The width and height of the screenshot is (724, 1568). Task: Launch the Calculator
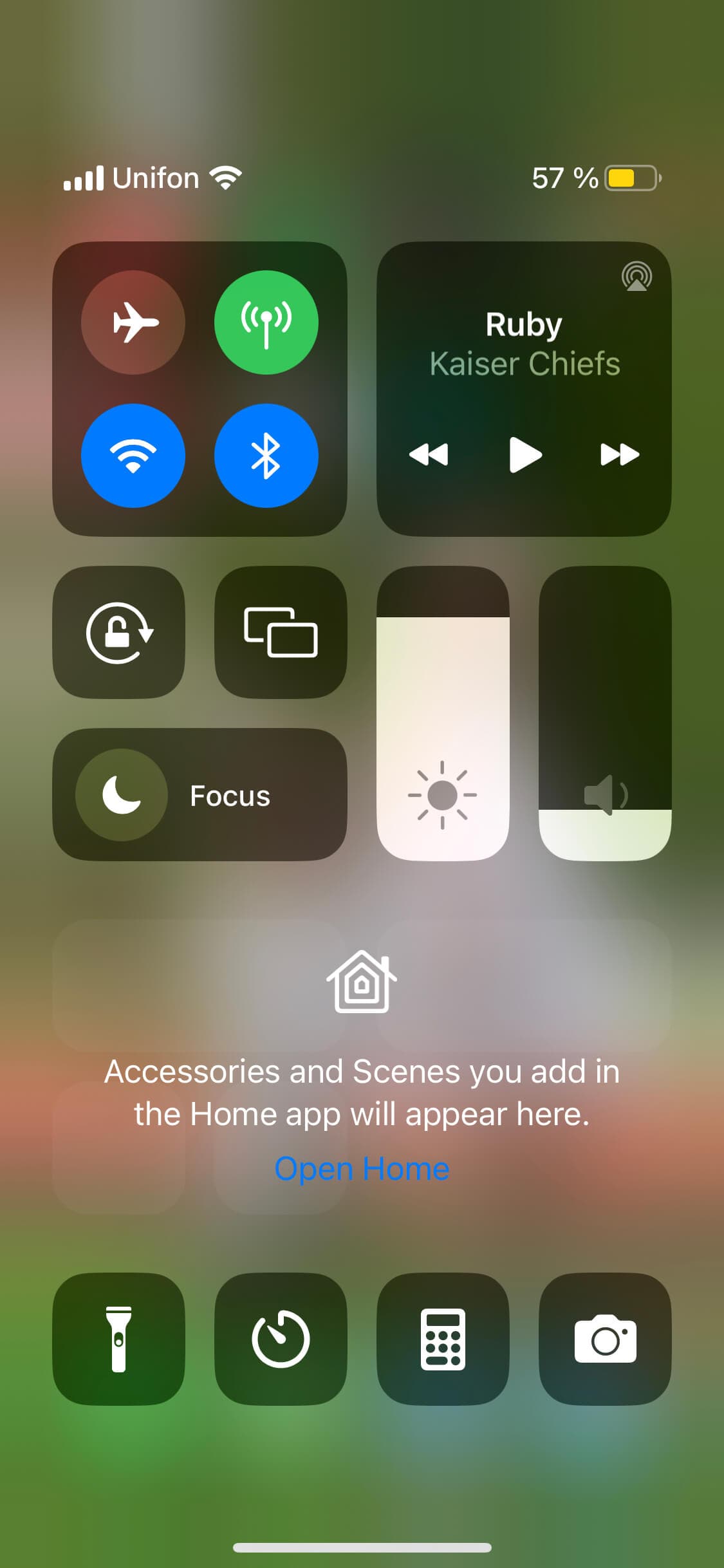tap(443, 1339)
